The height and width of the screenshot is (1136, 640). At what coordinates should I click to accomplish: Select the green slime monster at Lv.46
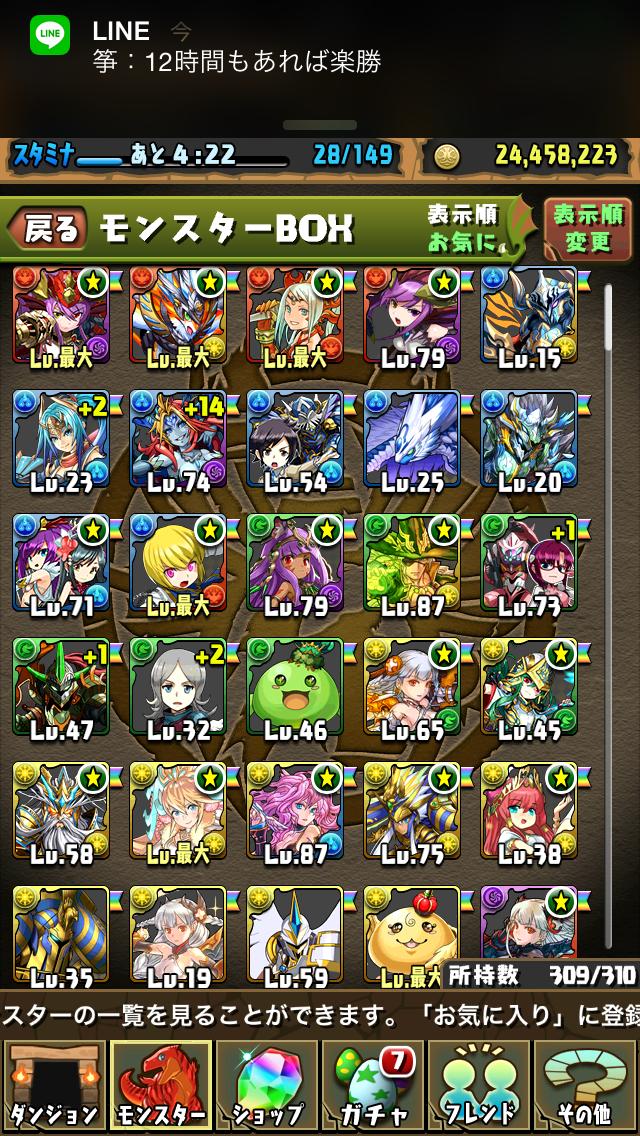295,688
